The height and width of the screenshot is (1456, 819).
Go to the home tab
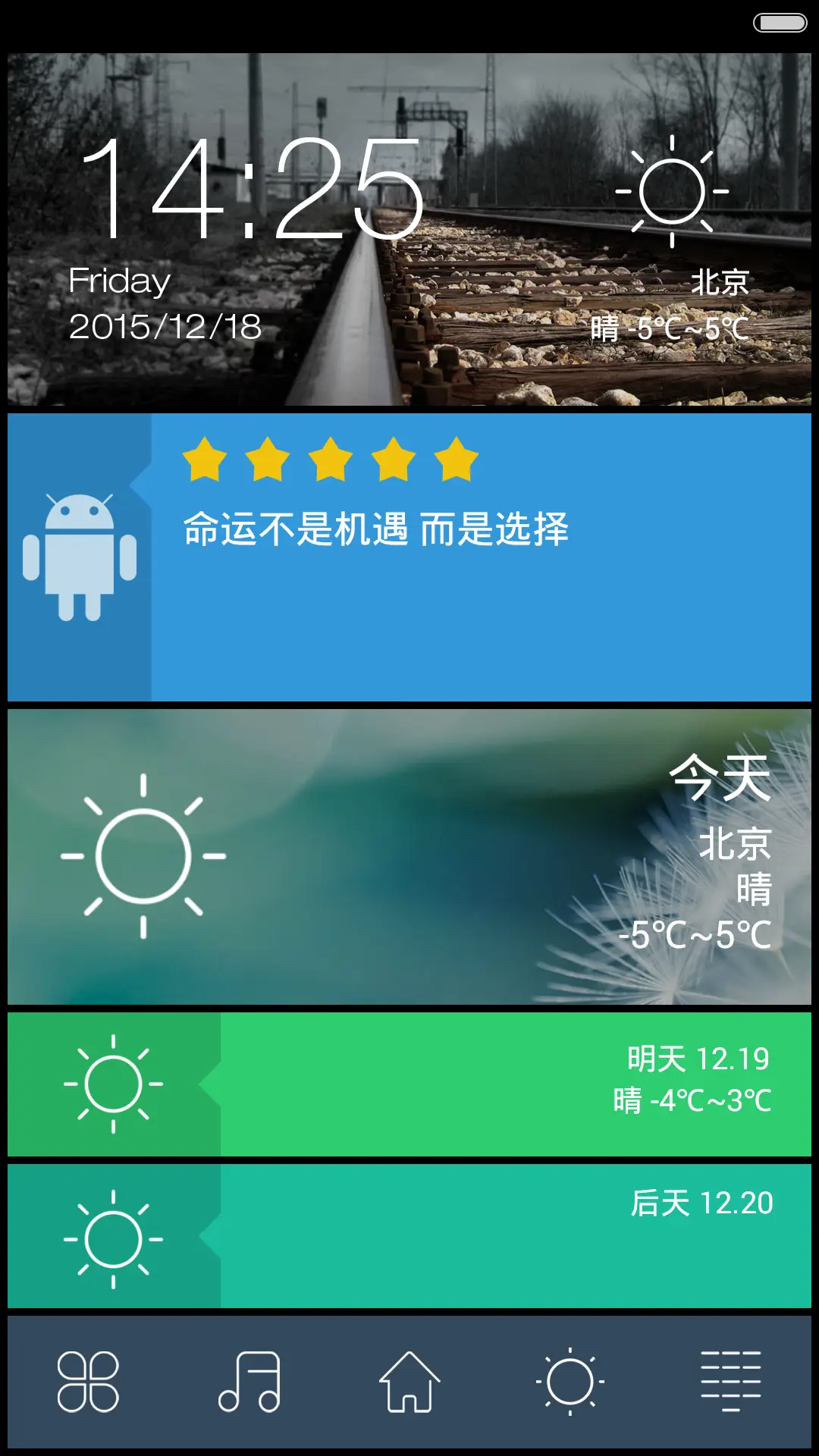click(409, 1382)
